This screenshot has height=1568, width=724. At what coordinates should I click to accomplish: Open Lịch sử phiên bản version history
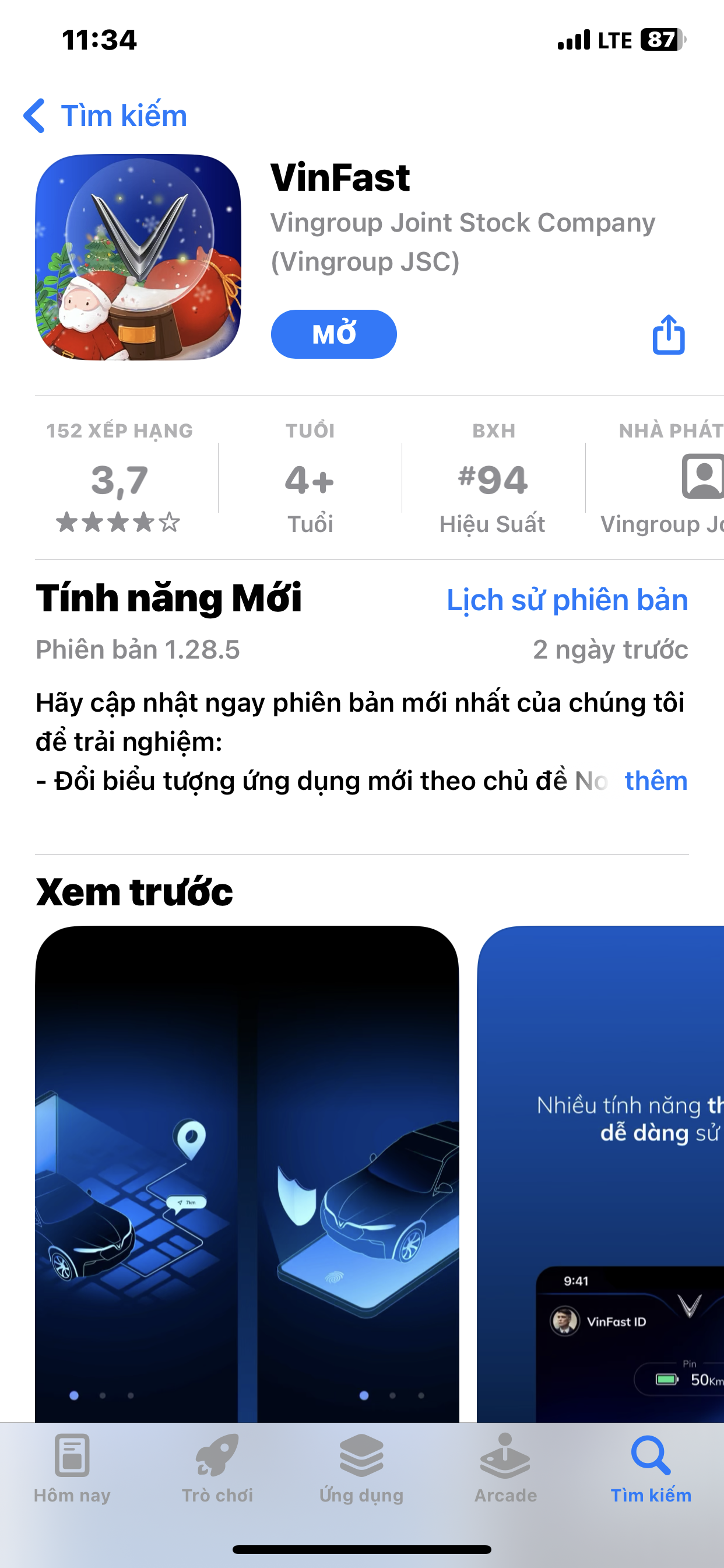pos(567,600)
